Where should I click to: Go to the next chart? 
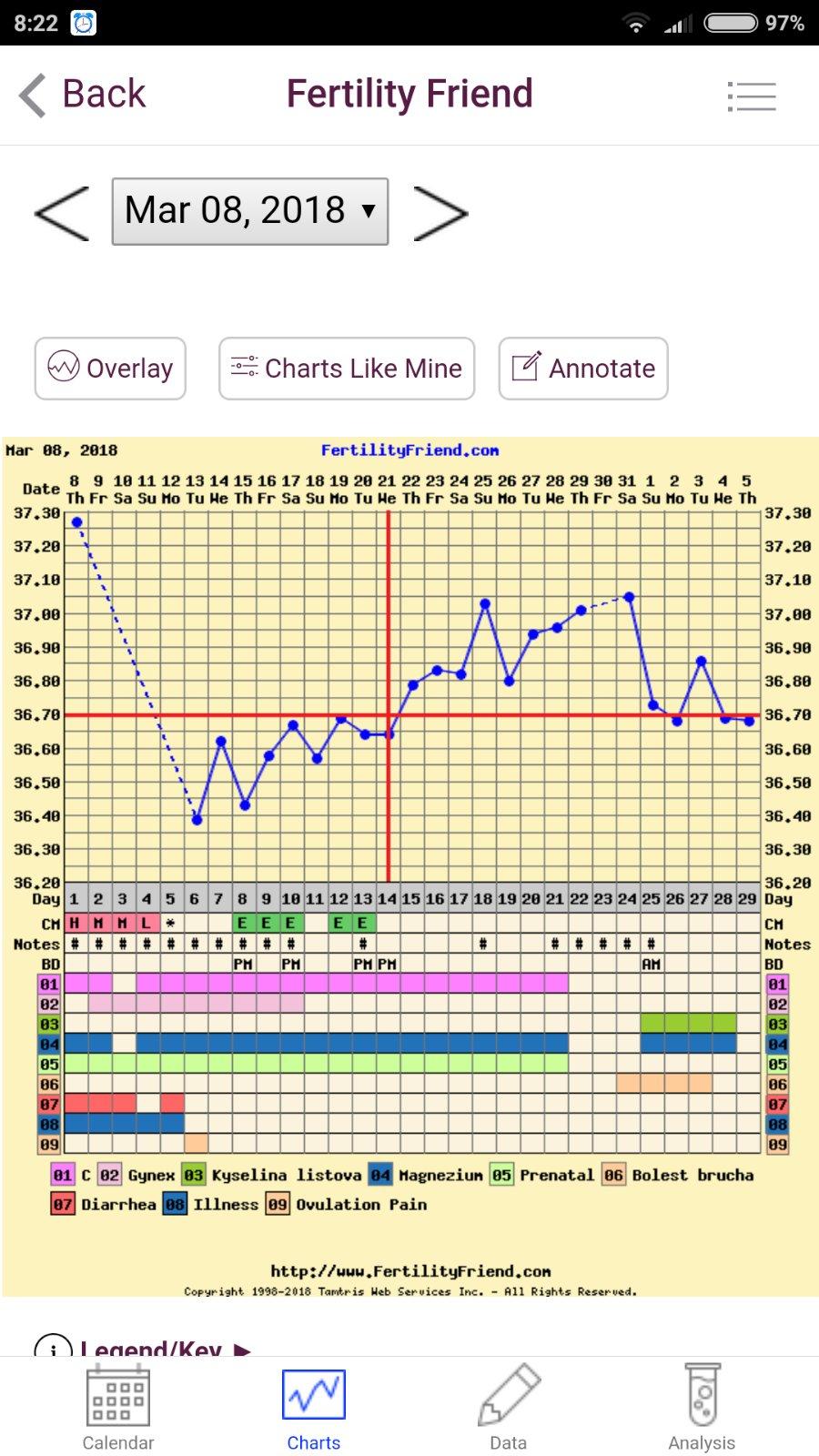point(440,213)
